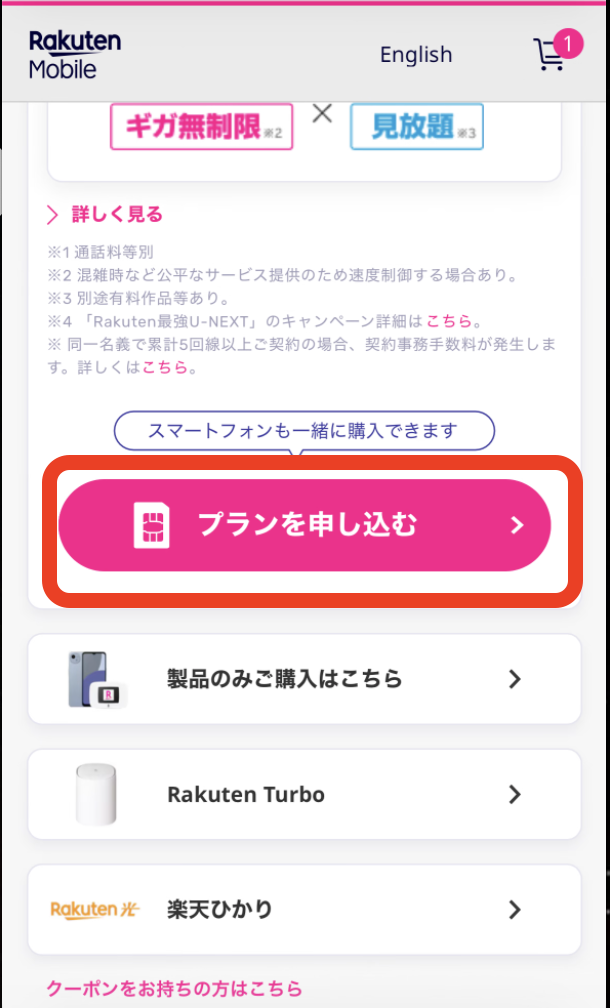Go to Rakuten Mobile home via logo
Image resolution: width=610 pixels, height=1008 pixels.
pos(75,54)
